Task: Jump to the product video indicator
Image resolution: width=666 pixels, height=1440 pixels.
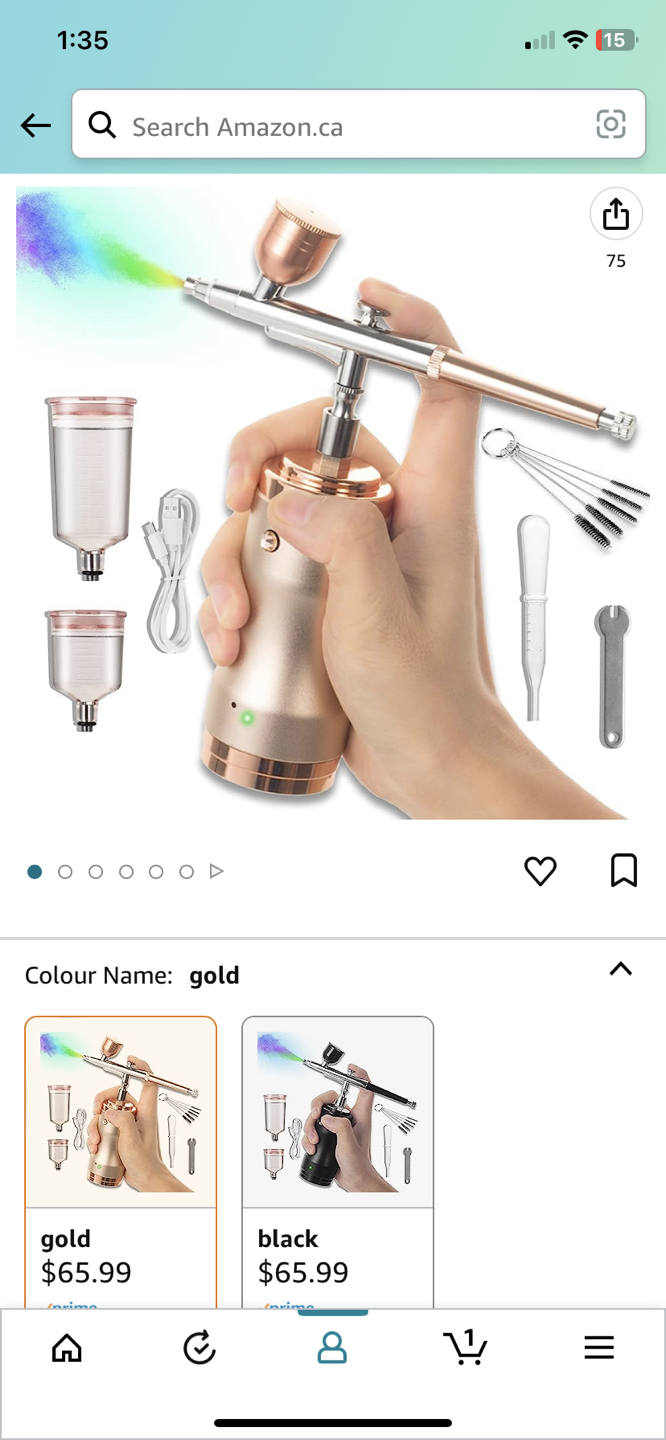Action: [216, 872]
